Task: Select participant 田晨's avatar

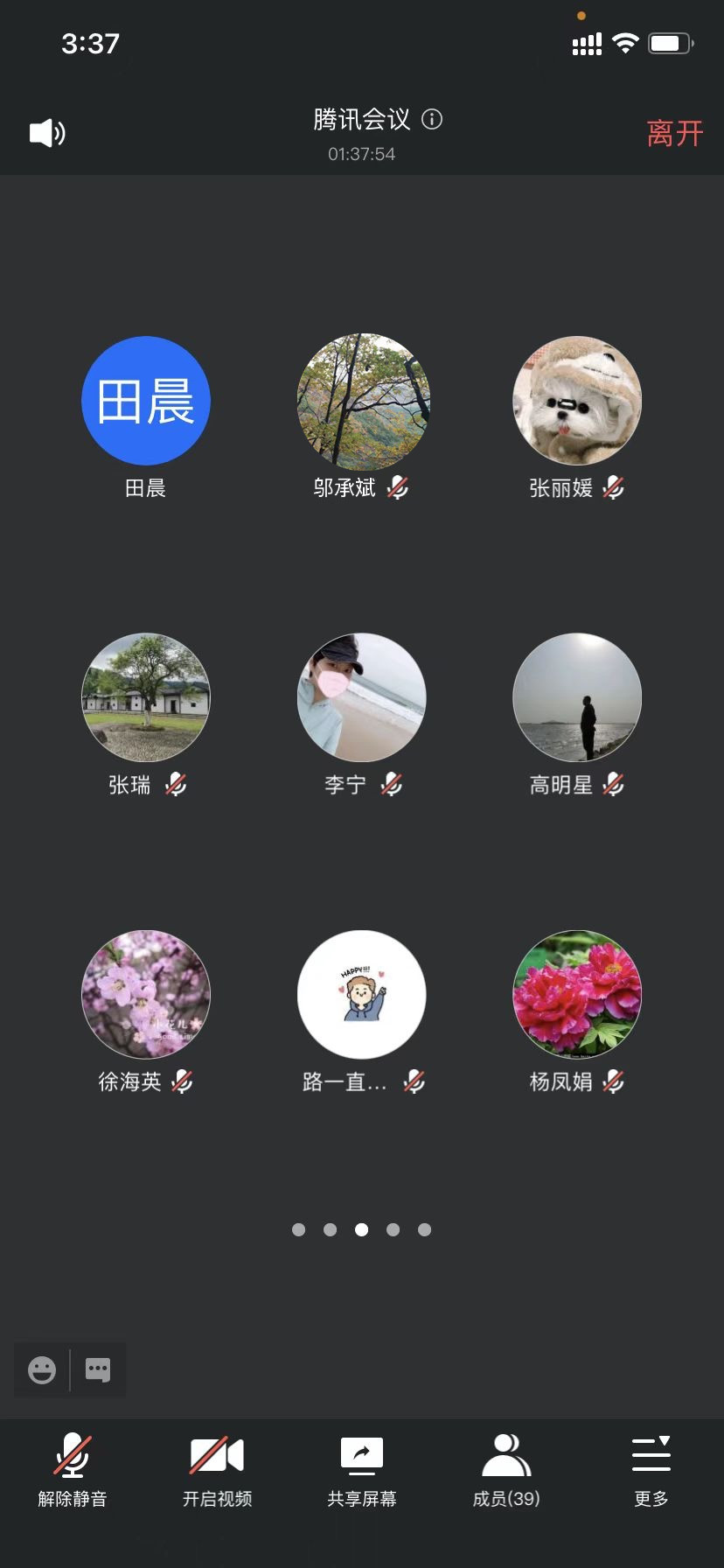Action: [146, 401]
